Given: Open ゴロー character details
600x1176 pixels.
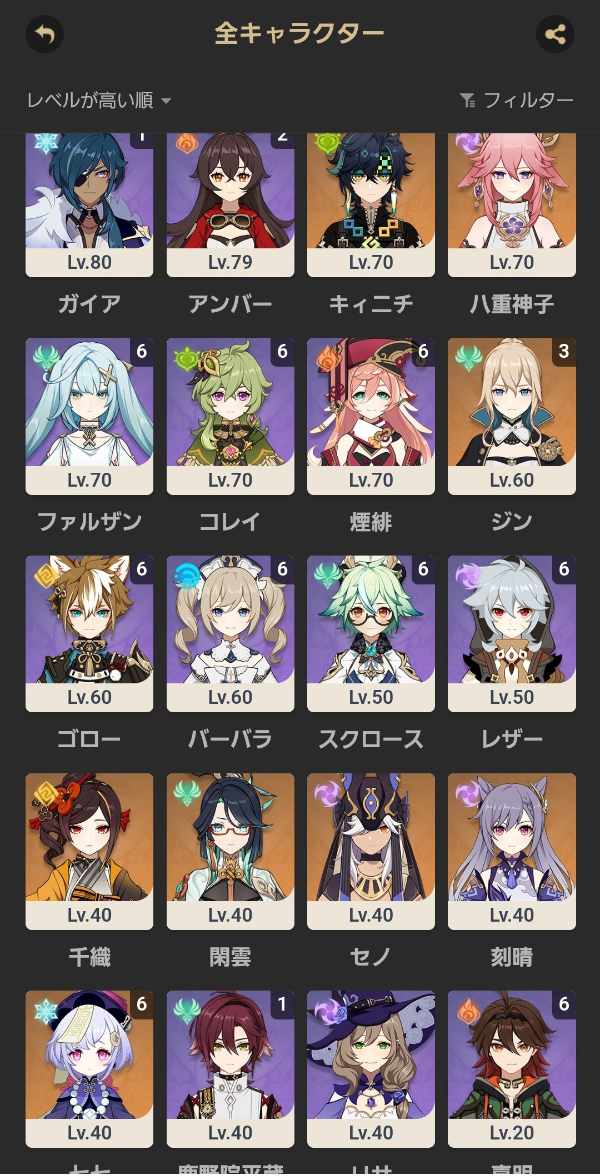Looking at the screenshot, I should point(89,634).
